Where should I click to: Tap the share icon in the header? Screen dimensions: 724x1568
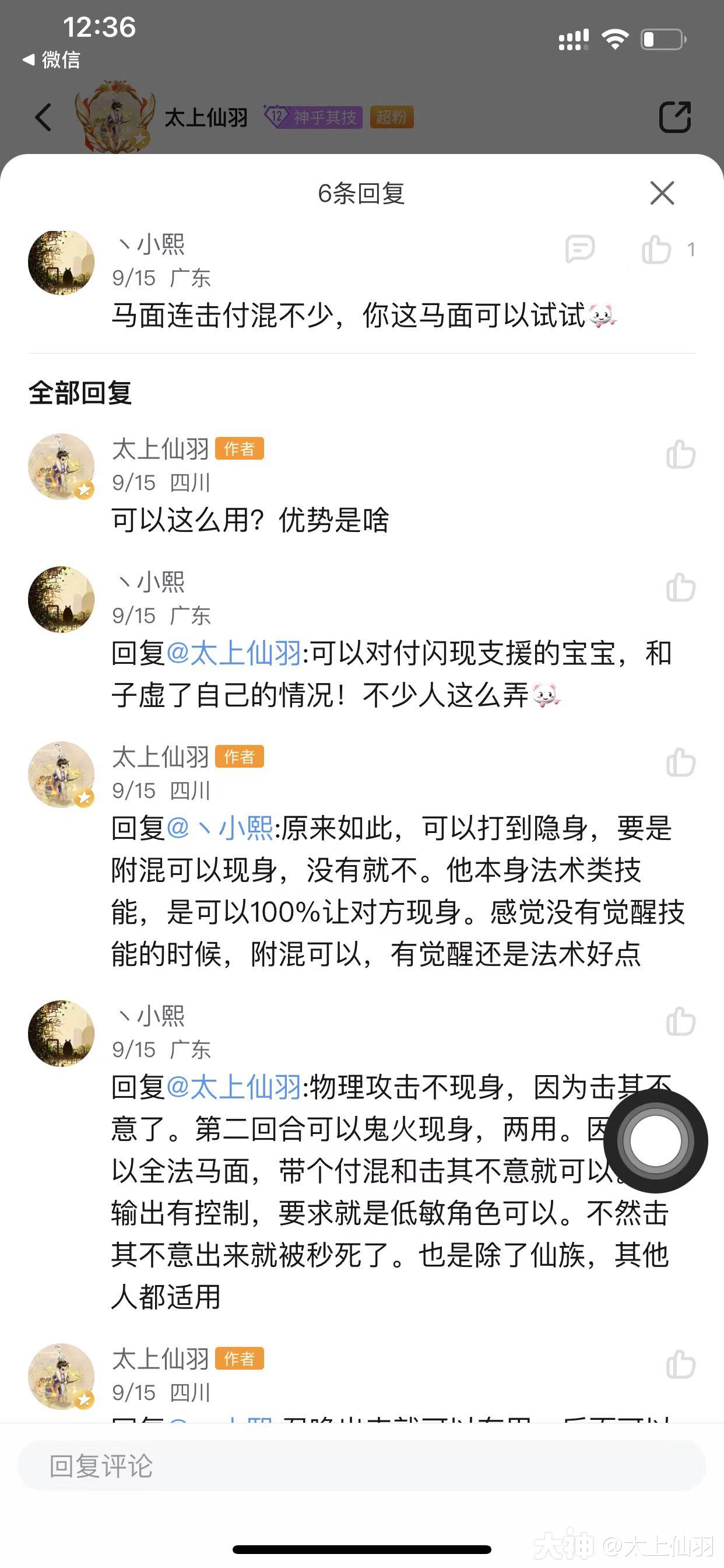pos(674,117)
